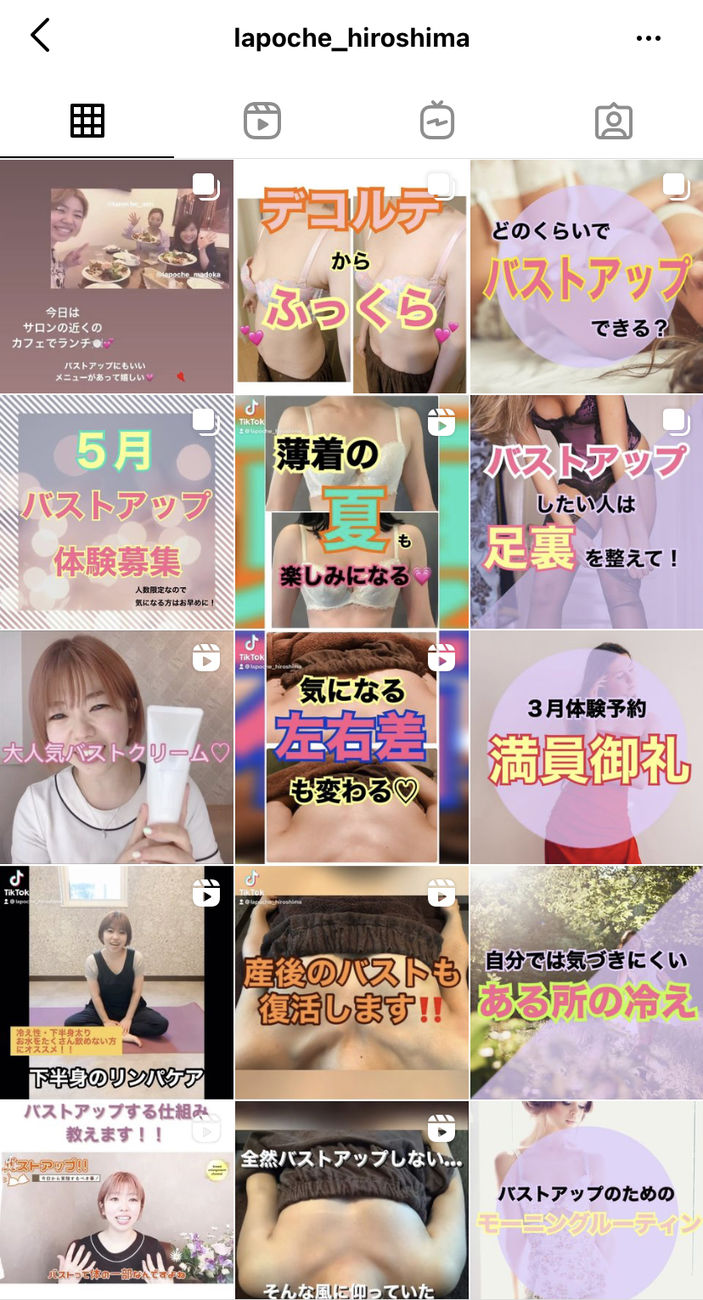Open the モーニングルーティン post
Screen dimensions: 703x1300
click(587, 1200)
